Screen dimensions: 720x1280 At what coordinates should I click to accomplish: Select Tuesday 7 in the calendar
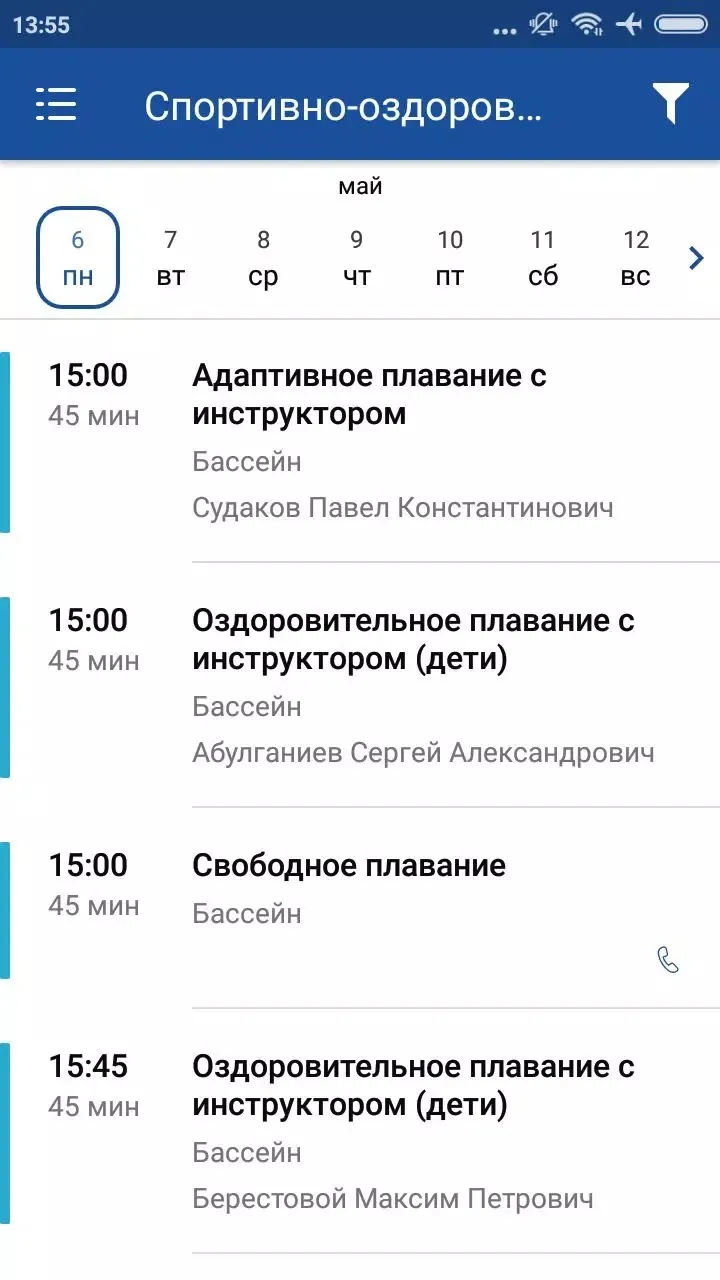pyautogui.click(x=171, y=258)
